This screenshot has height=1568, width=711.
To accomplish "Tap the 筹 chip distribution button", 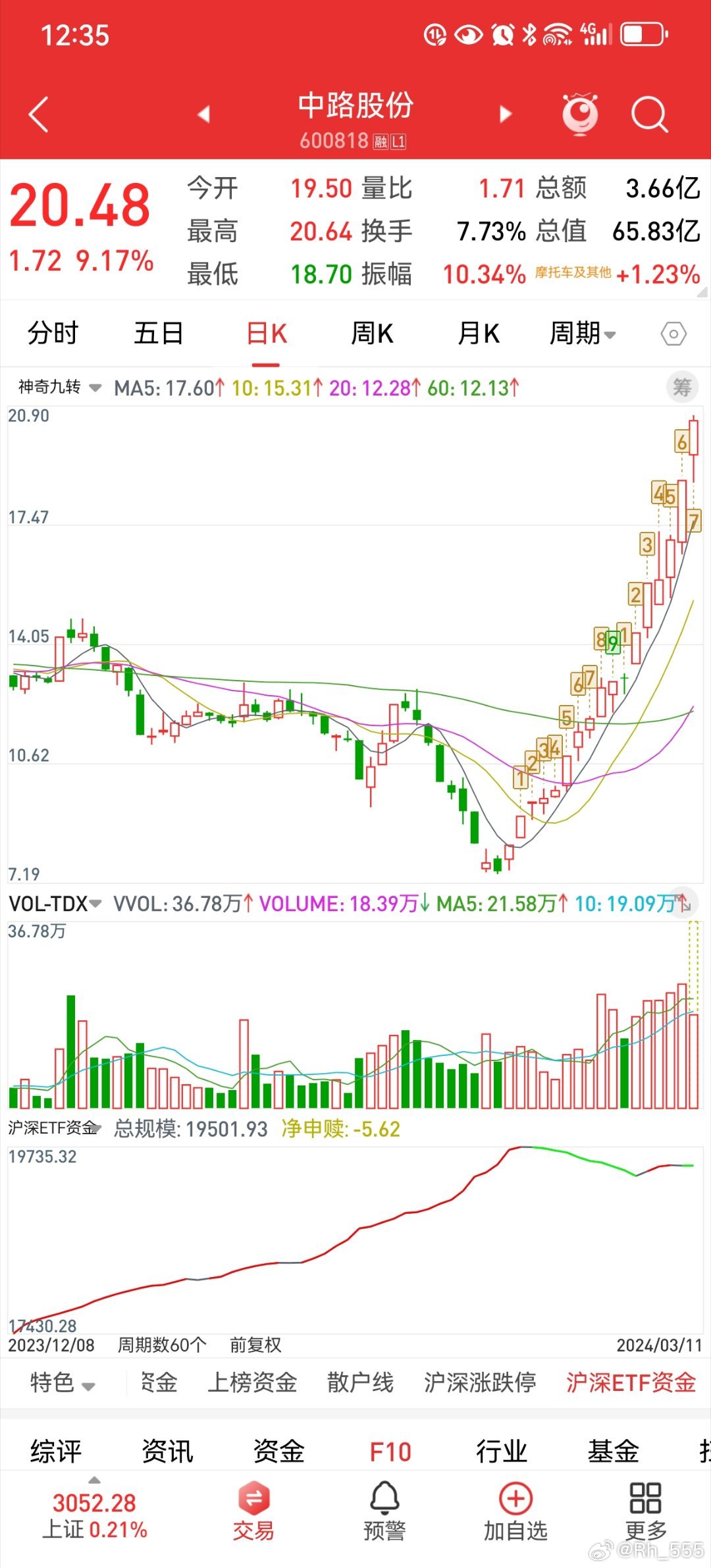I will (x=682, y=387).
